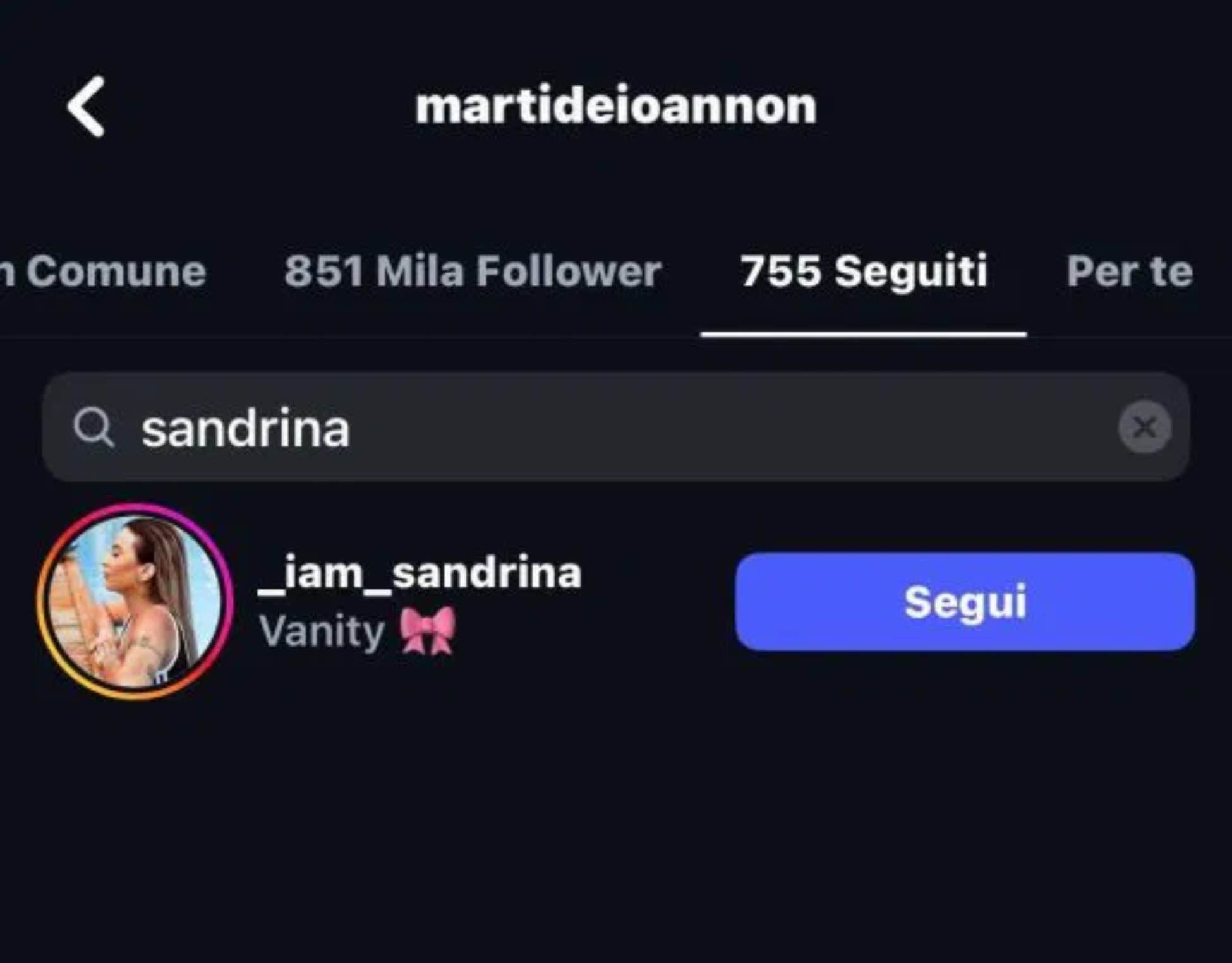View _iam_sandrina's story from the profile picture
Screen dimensions: 1232x963
click(x=135, y=601)
